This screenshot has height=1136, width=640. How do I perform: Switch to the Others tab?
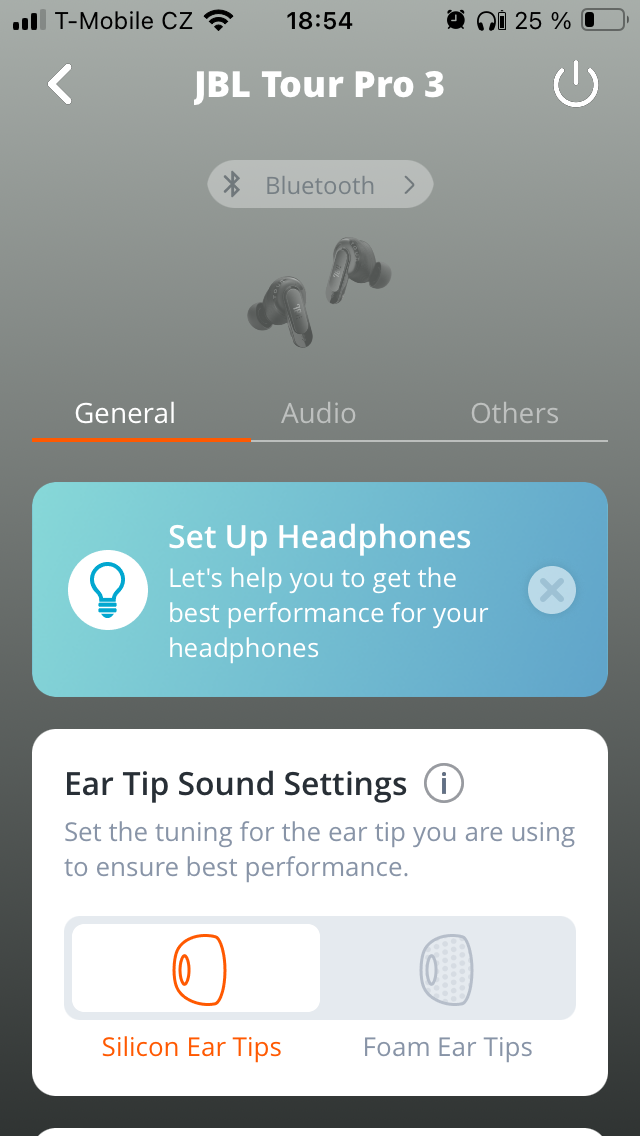(x=514, y=413)
